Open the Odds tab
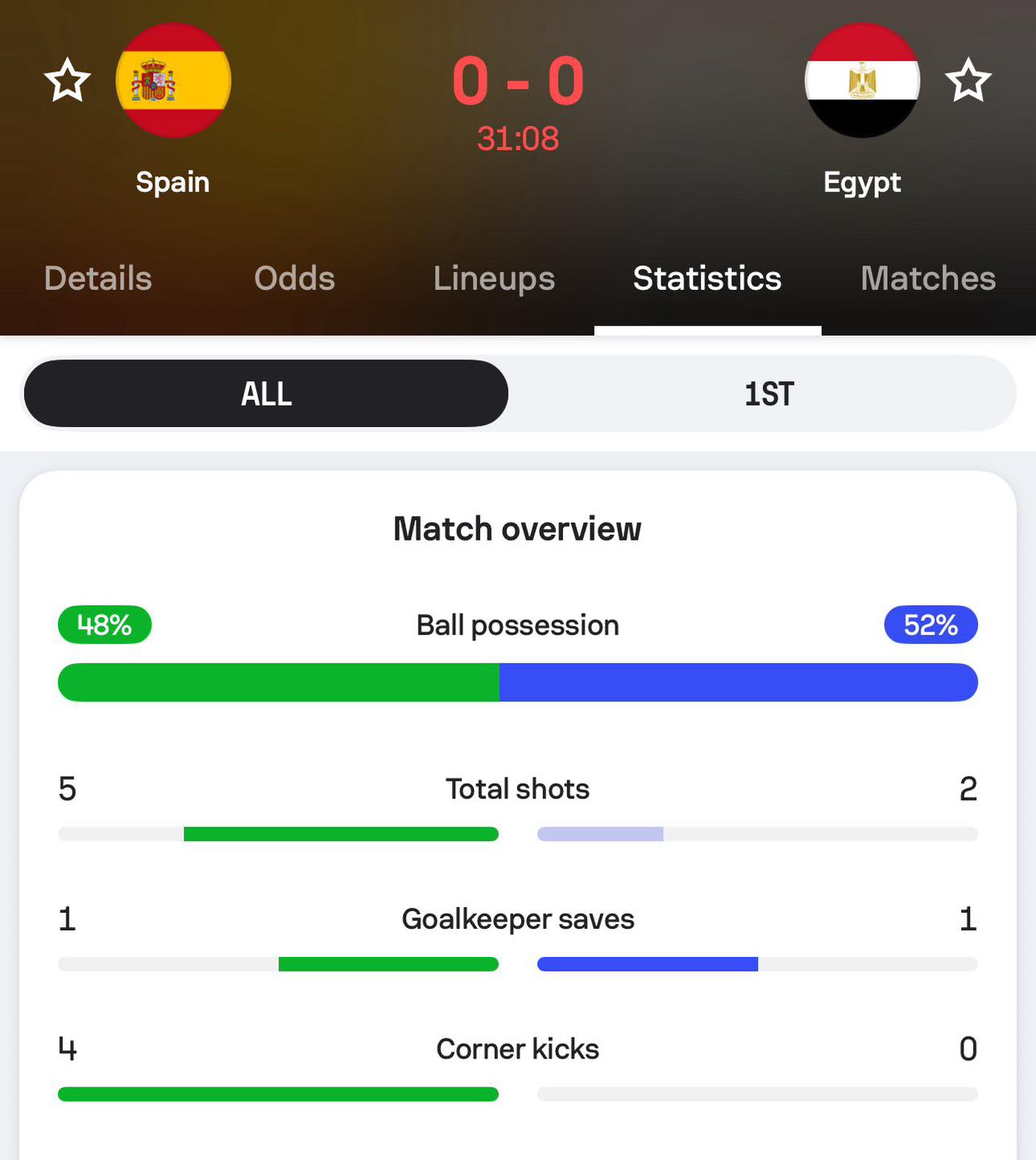 [x=294, y=279]
